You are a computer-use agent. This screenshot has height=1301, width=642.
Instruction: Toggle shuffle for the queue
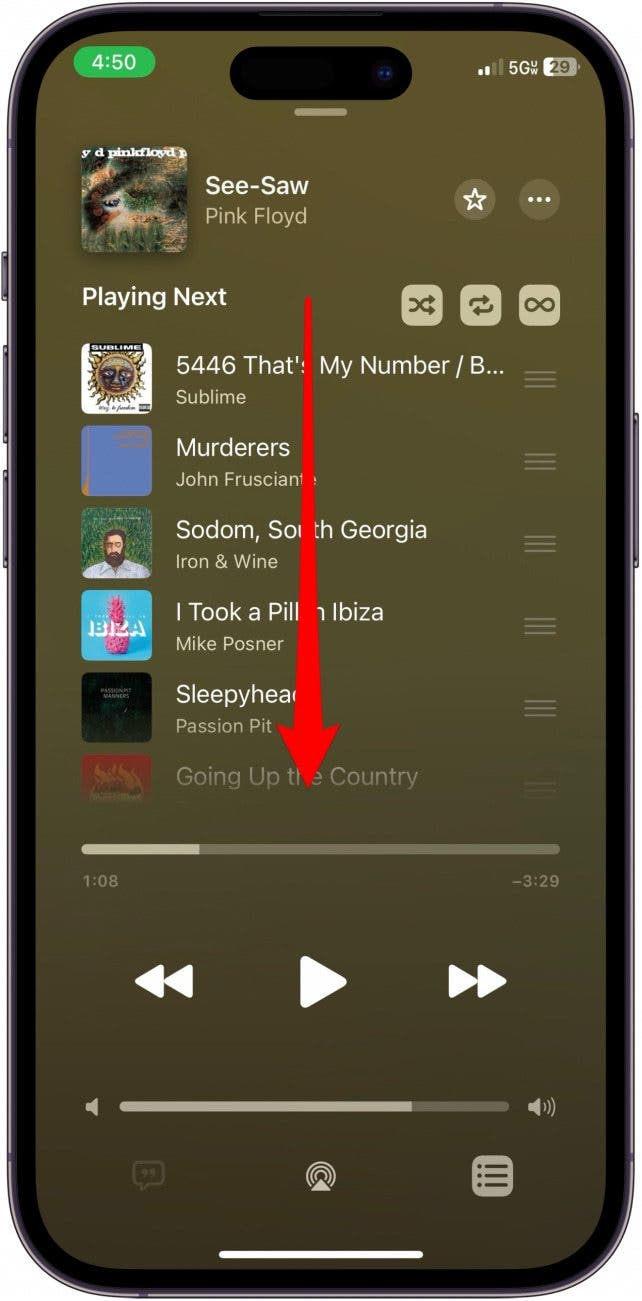pos(422,306)
